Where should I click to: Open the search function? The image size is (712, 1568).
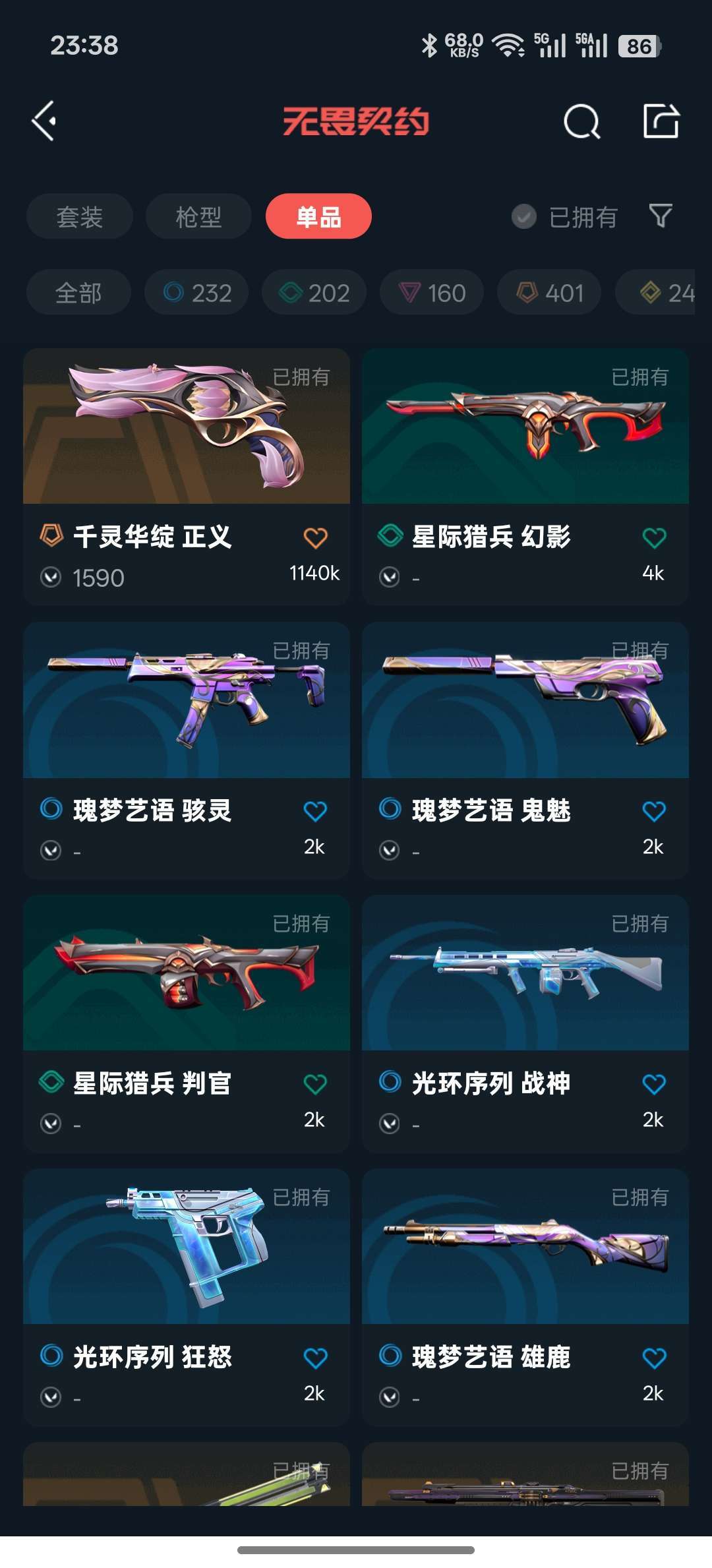[x=581, y=121]
